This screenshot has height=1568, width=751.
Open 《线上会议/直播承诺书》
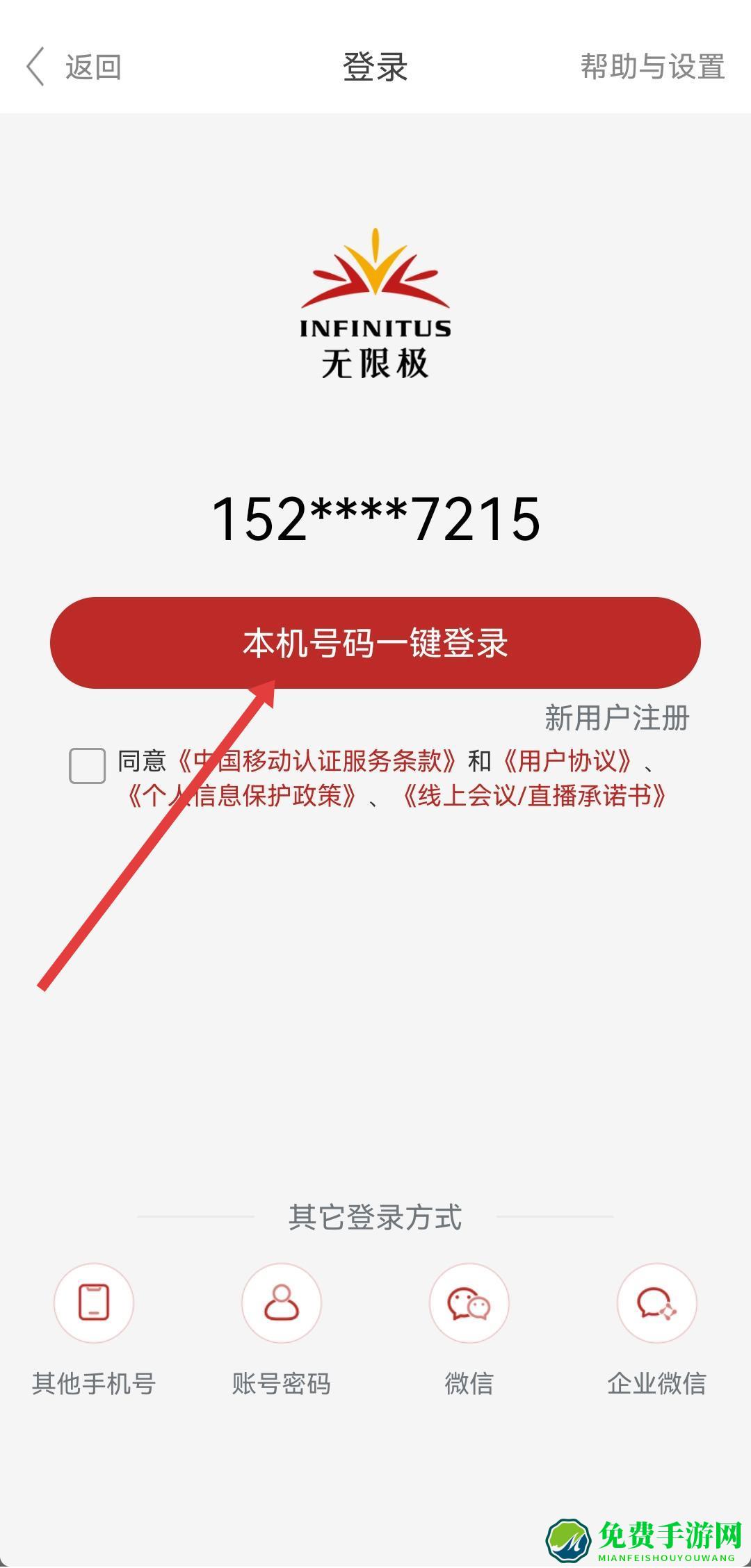[535, 797]
